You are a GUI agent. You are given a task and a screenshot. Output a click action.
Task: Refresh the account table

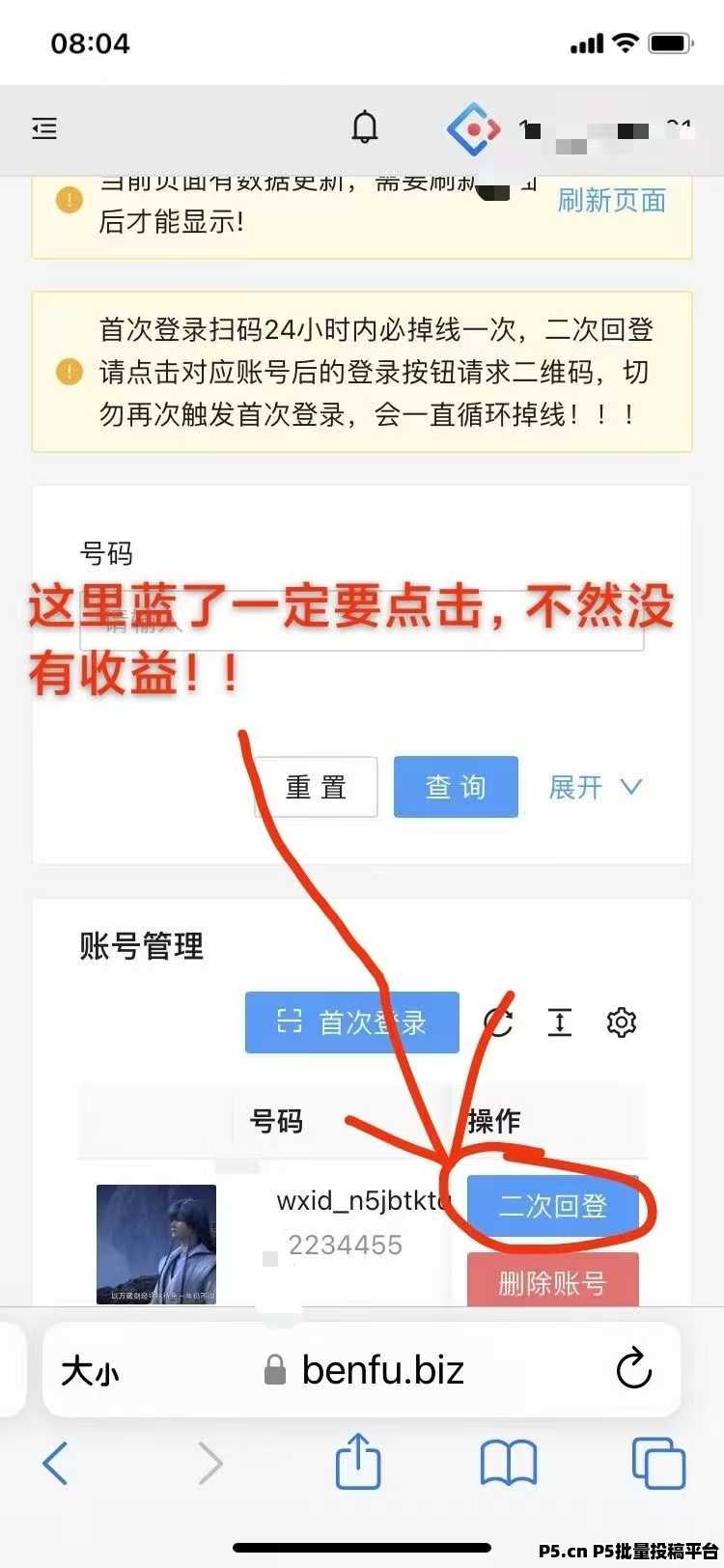499,1022
